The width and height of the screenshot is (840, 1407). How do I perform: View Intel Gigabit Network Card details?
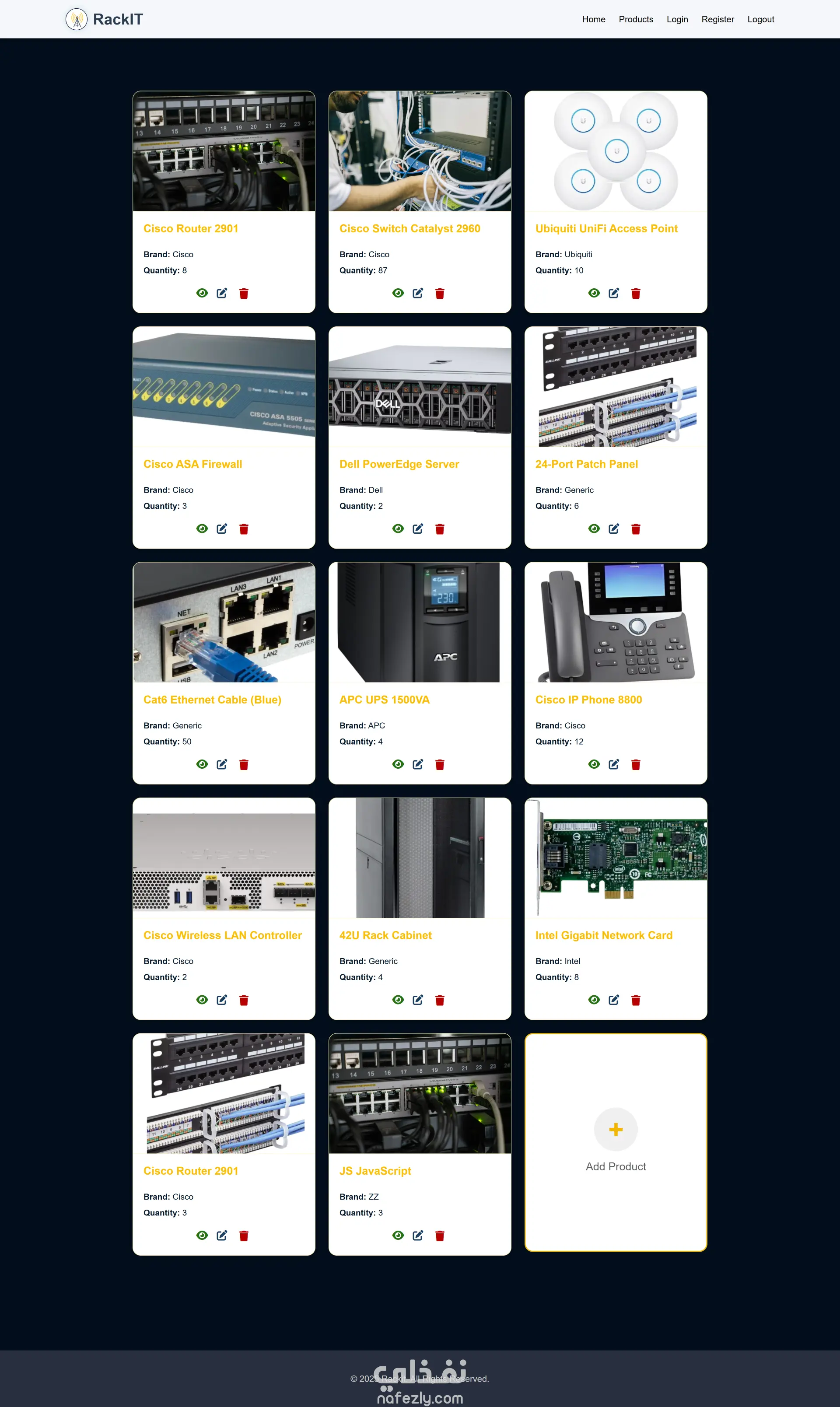click(x=594, y=1000)
